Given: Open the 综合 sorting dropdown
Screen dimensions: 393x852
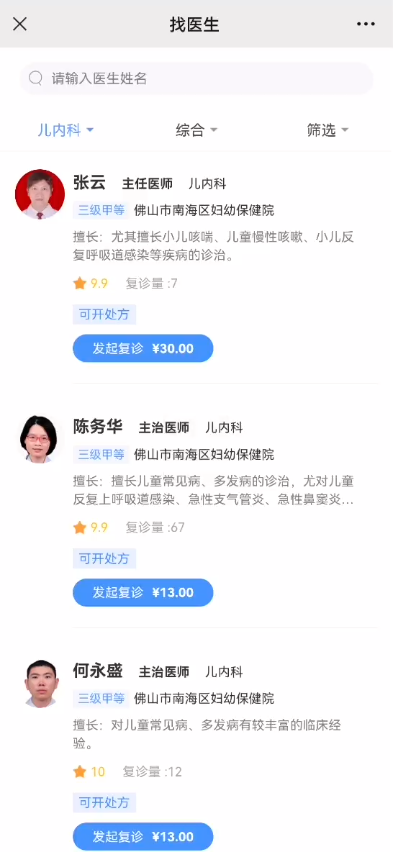Looking at the screenshot, I should point(196,130).
